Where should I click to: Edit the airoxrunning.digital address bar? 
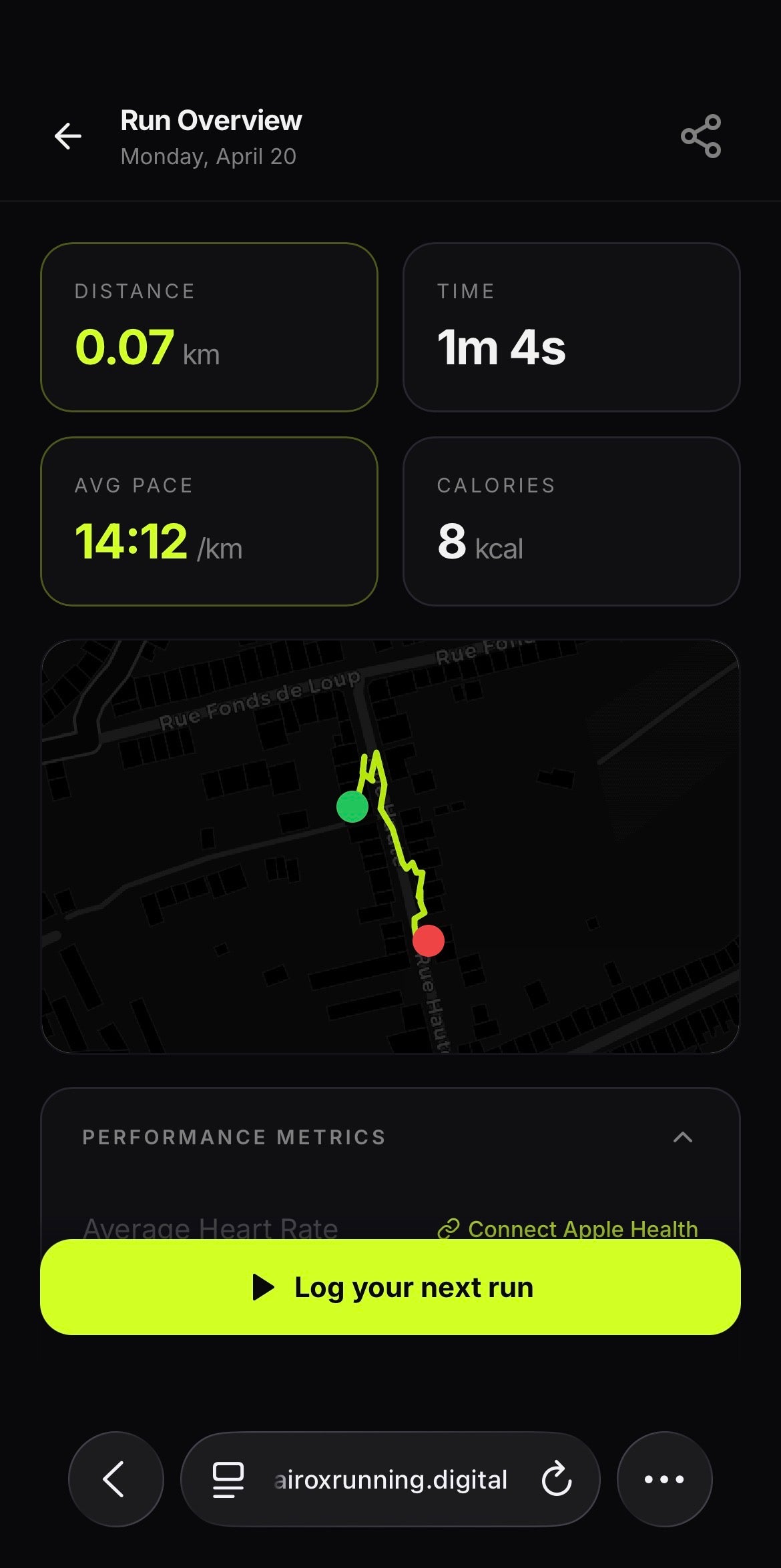(390, 1479)
